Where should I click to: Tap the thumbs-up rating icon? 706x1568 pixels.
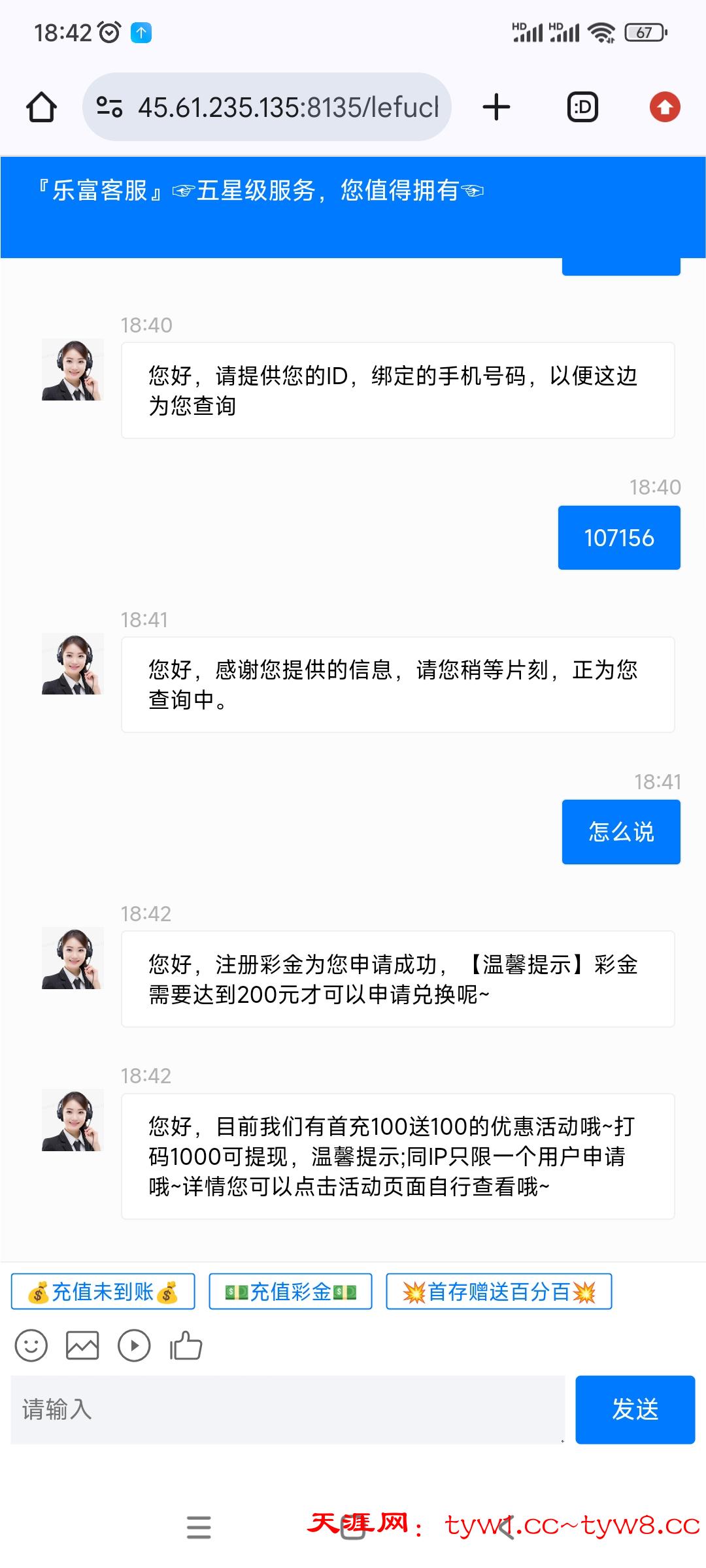pos(186,1346)
